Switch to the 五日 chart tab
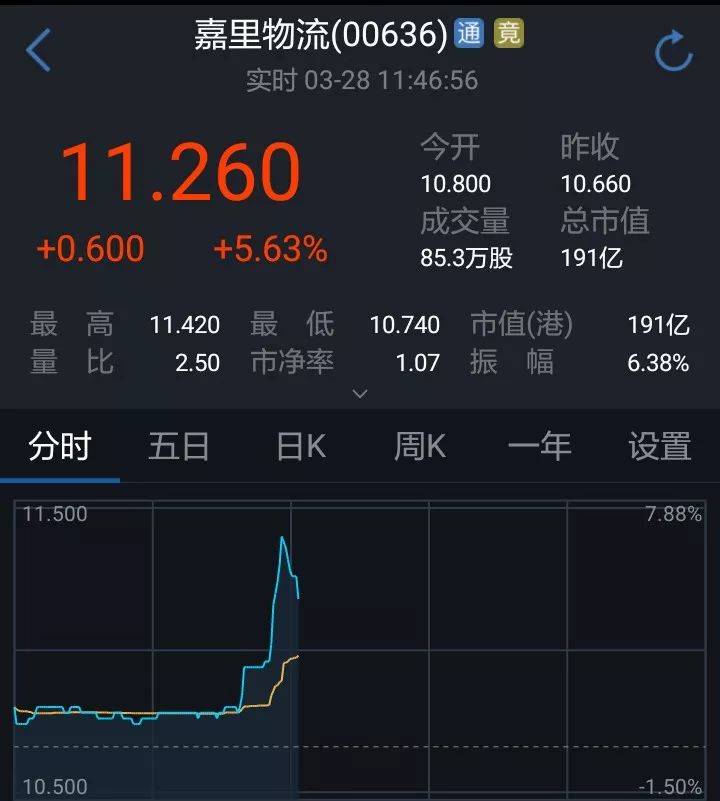 click(179, 446)
